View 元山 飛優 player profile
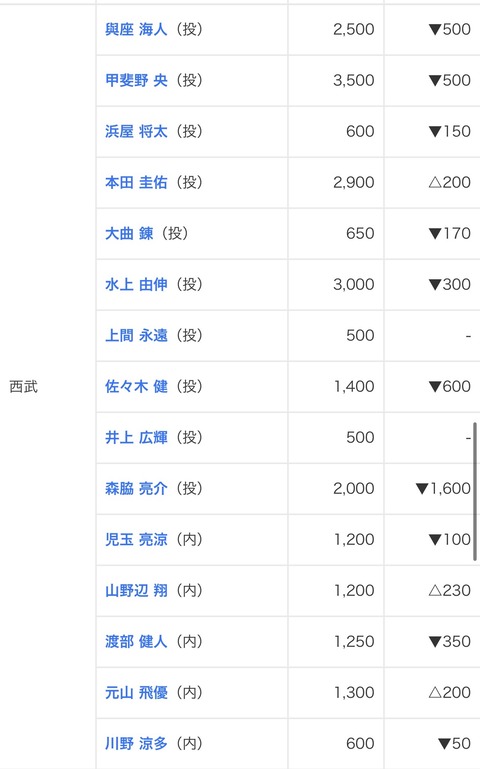480x769 pixels. 136,692
